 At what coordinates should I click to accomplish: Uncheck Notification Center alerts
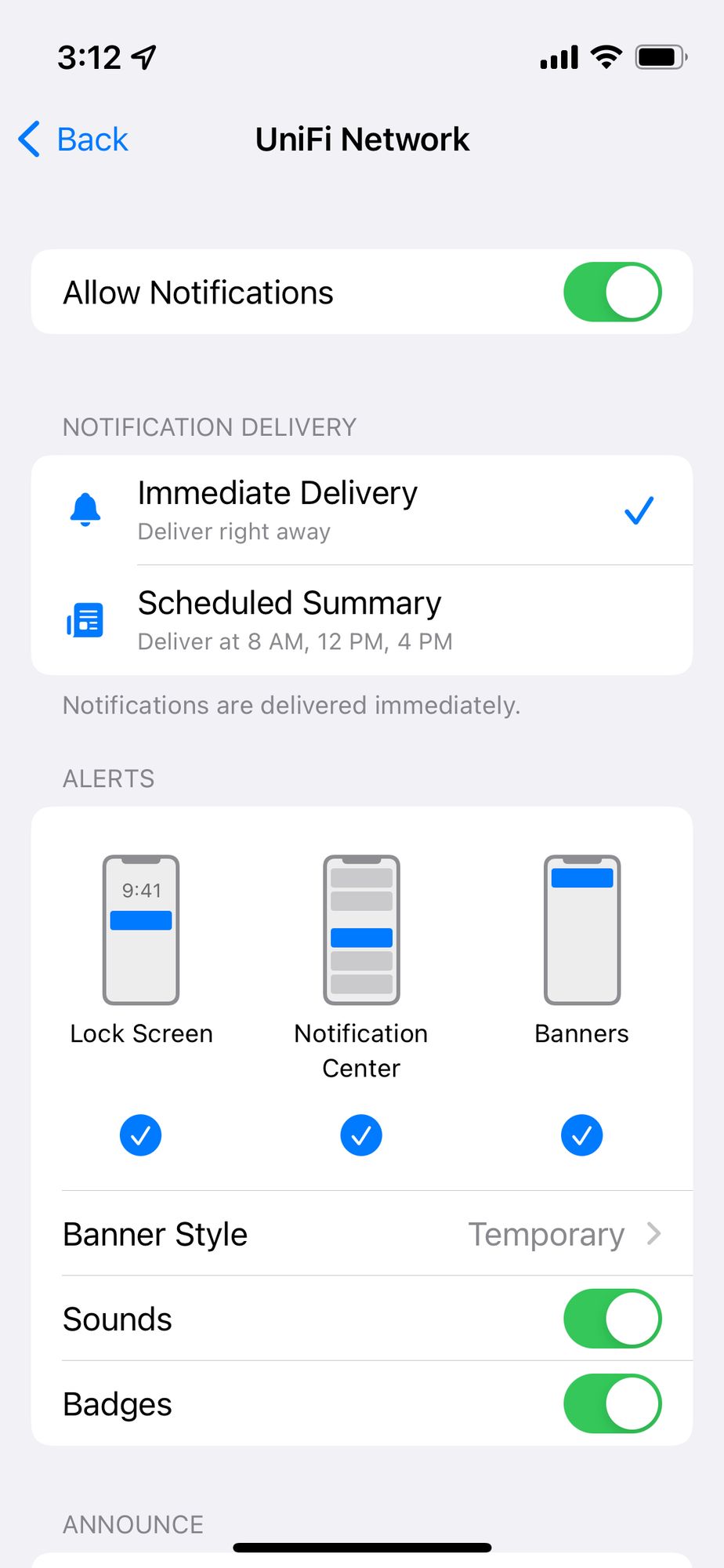[x=361, y=1134]
